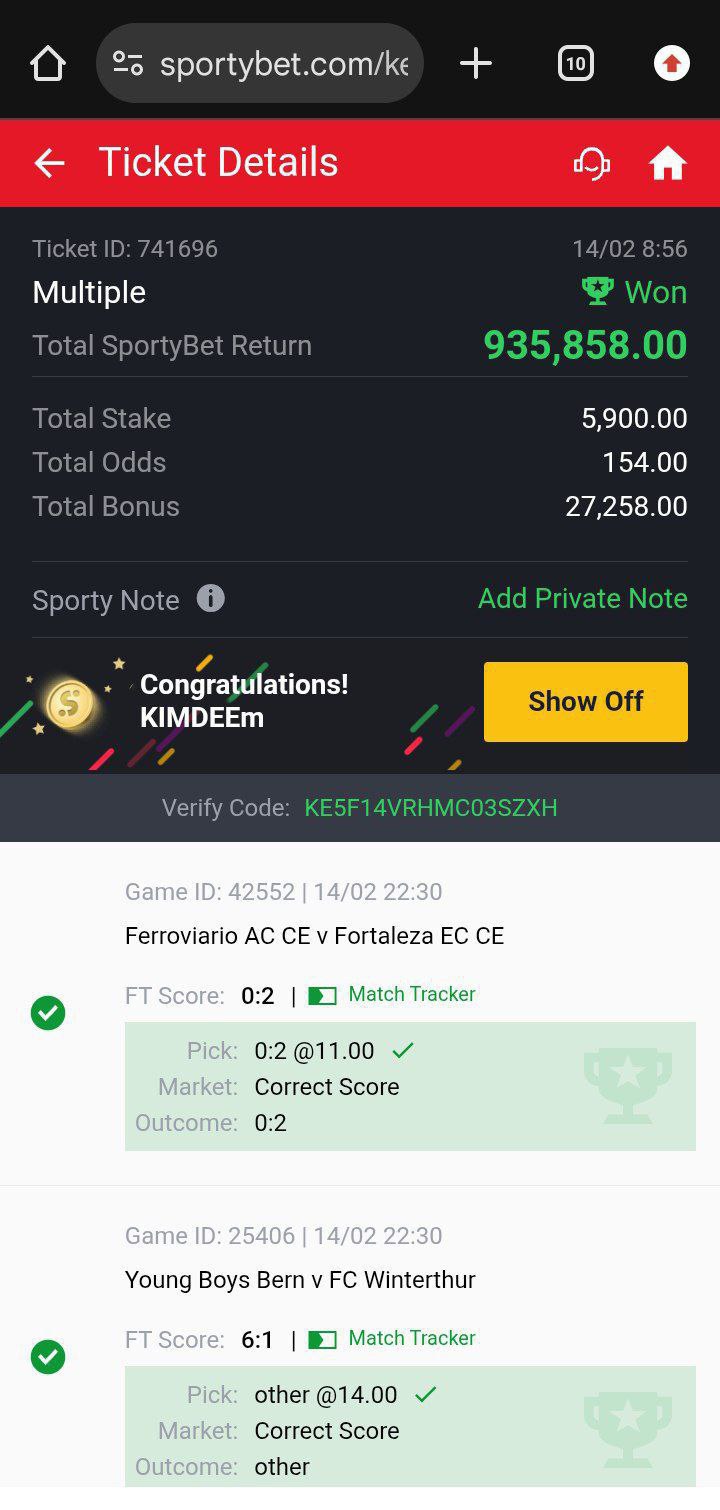Show Sporty Note info

coord(210,599)
